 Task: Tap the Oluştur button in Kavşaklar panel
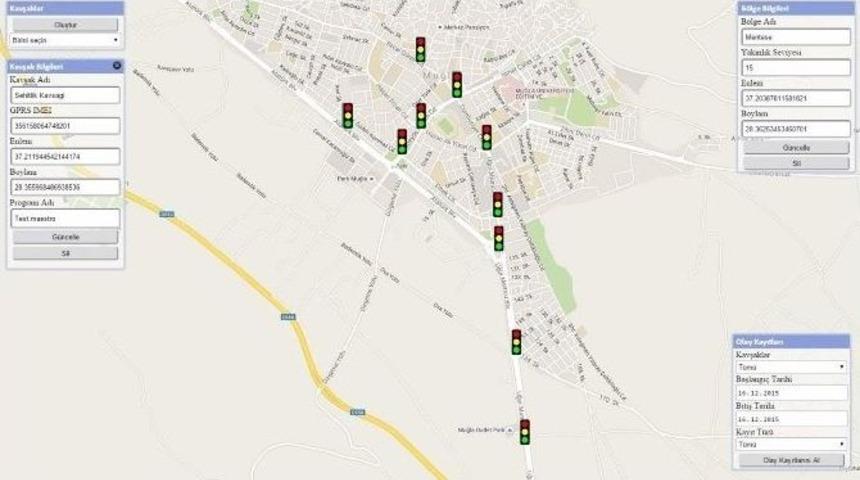(64, 24)
